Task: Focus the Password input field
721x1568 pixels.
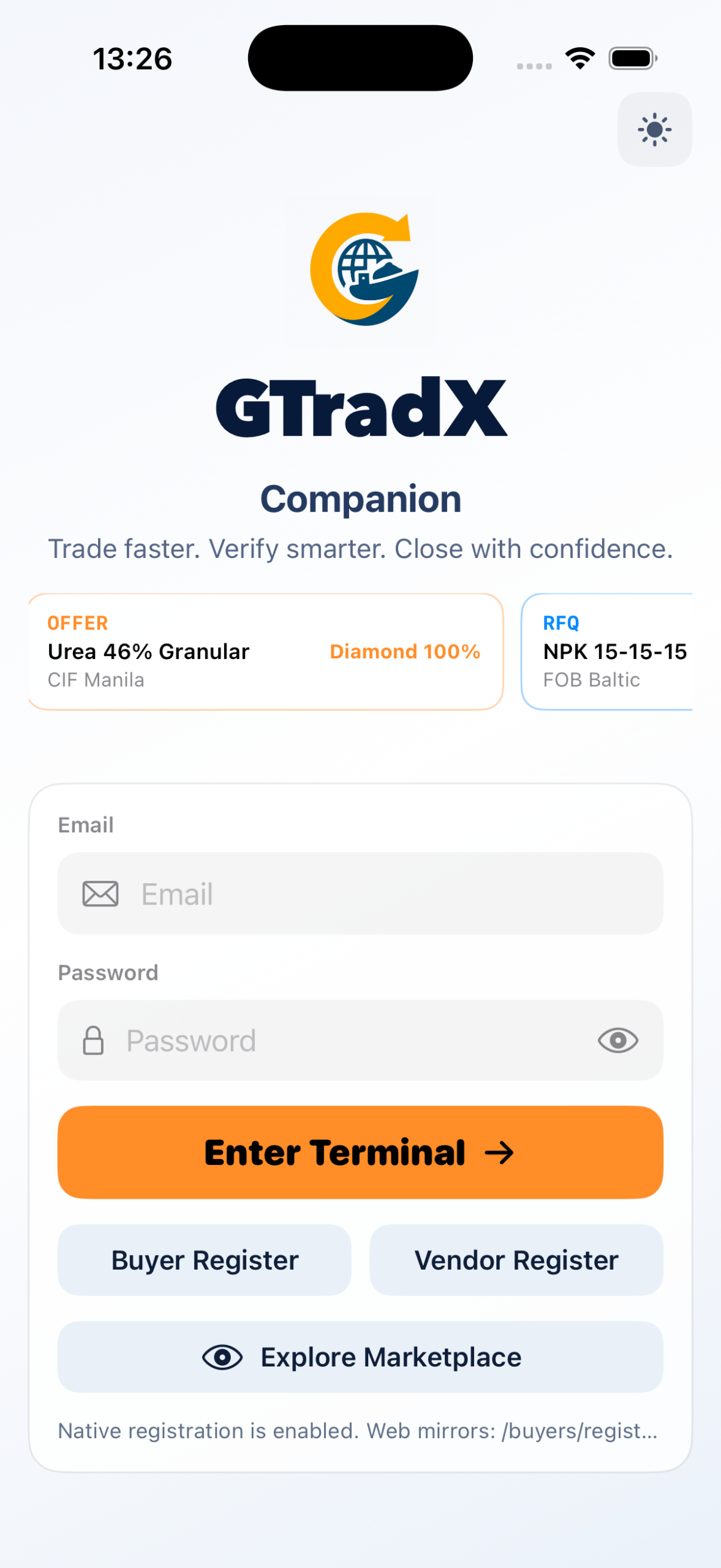Action: [x=343, y=1040]
